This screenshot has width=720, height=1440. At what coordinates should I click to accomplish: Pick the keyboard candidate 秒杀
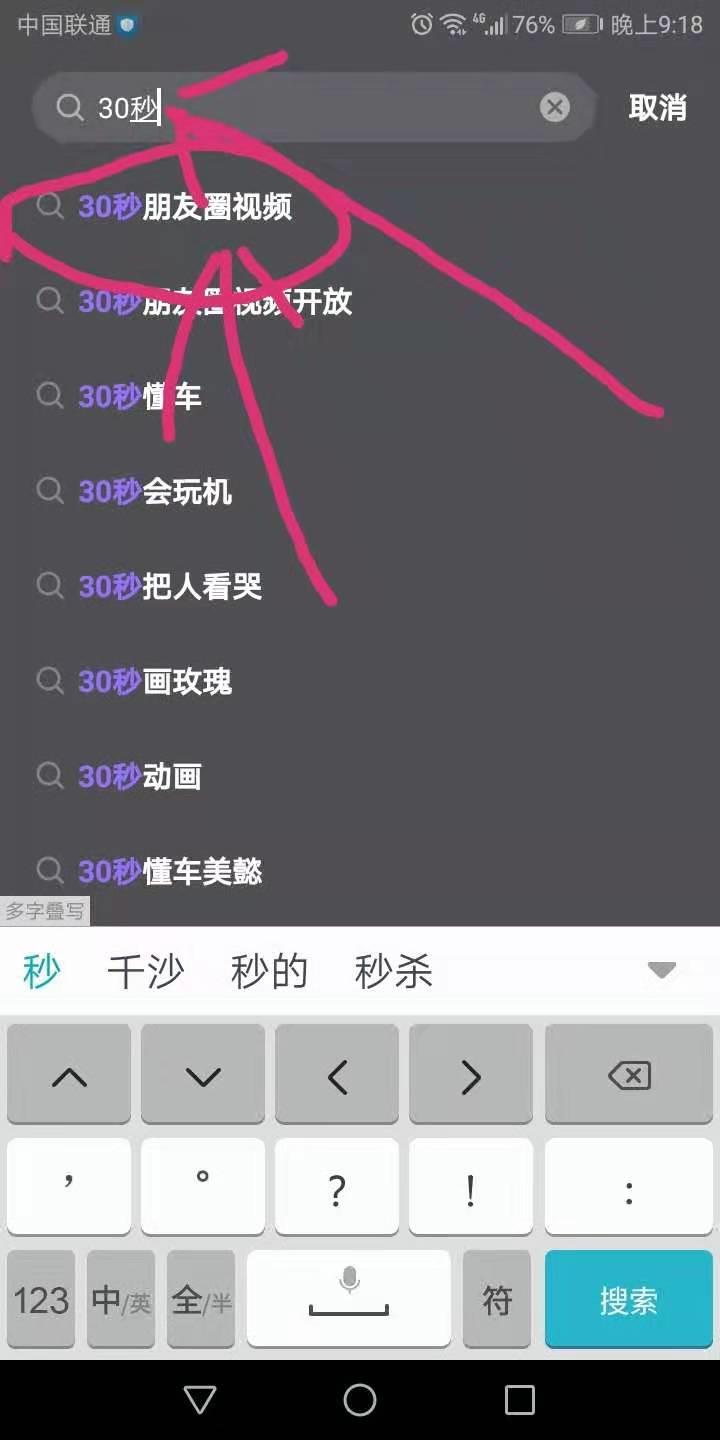pyautogui.click(x=393, y=971)
